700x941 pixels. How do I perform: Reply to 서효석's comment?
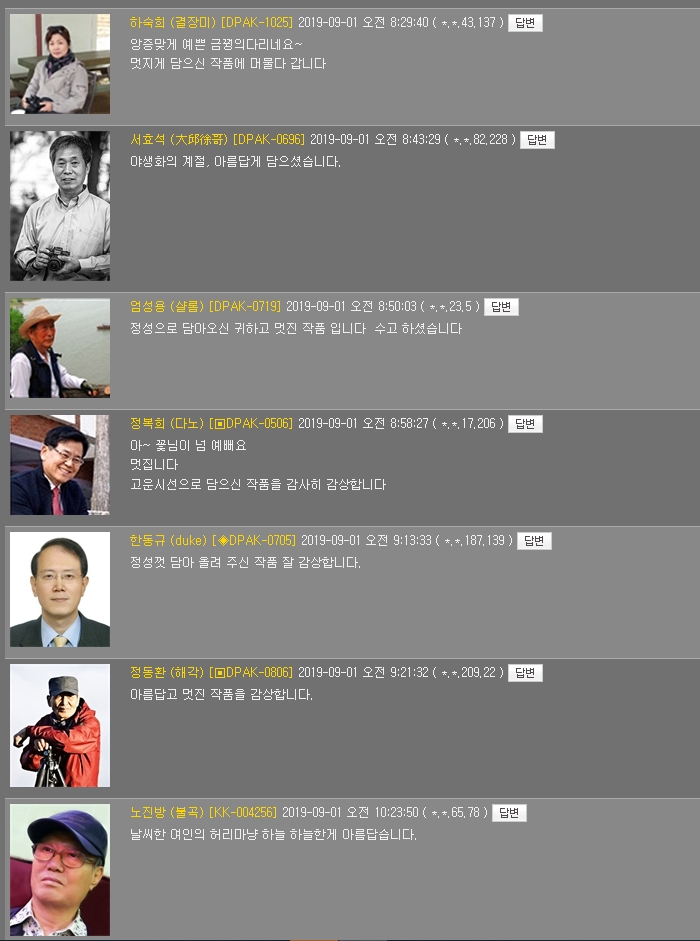pyautogui.click(x=537, y=140)
